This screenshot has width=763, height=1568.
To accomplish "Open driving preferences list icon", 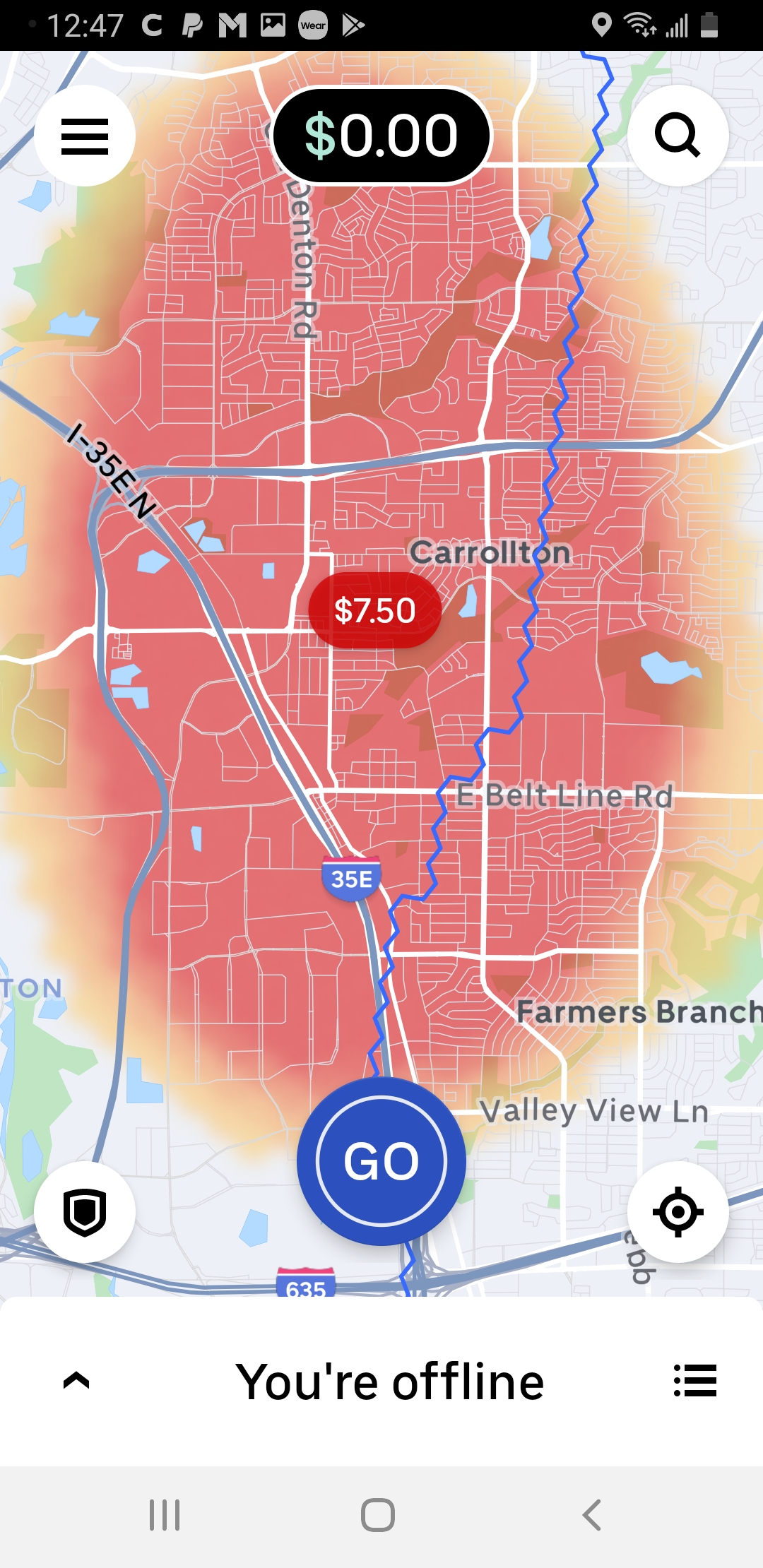I will (x=695, y=1380).
